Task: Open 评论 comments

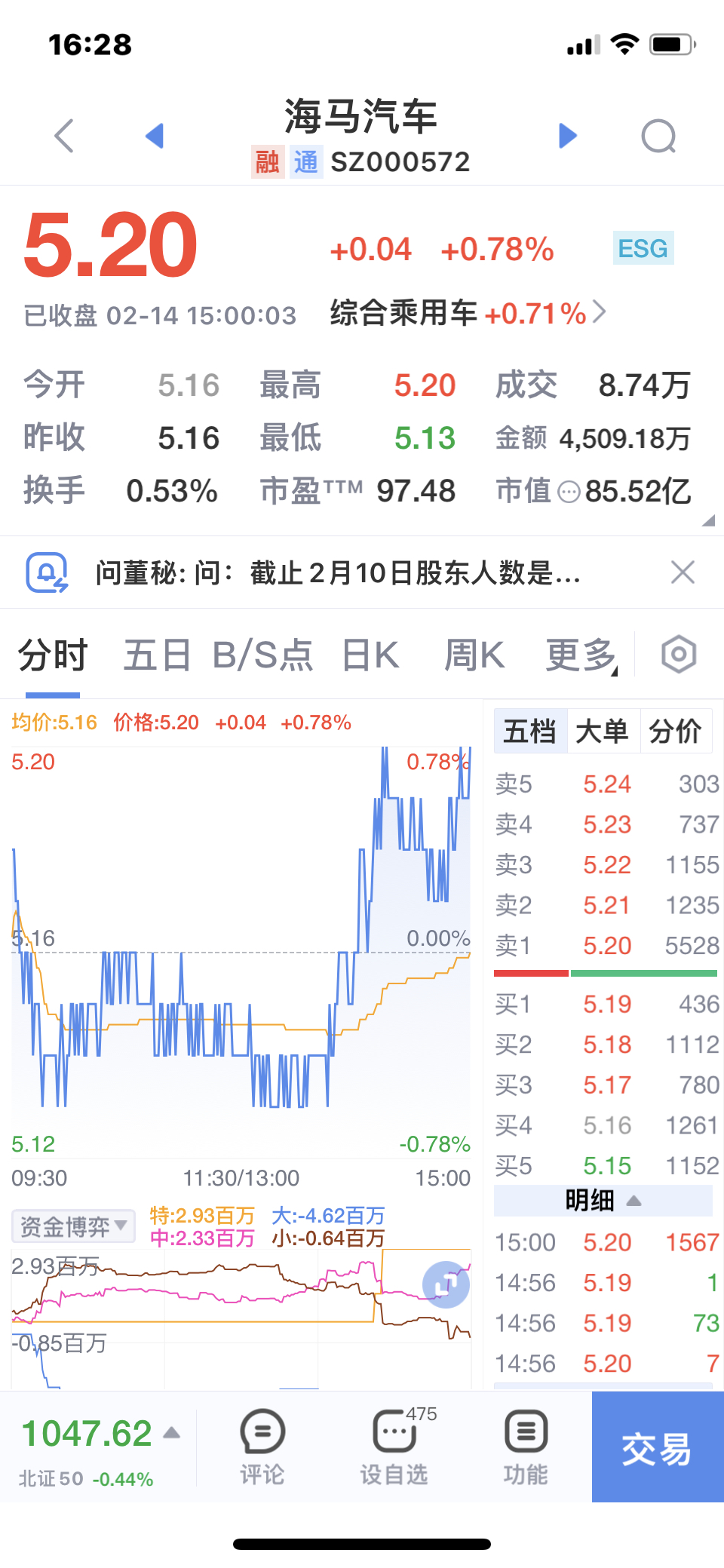Action: [262, 1448]
